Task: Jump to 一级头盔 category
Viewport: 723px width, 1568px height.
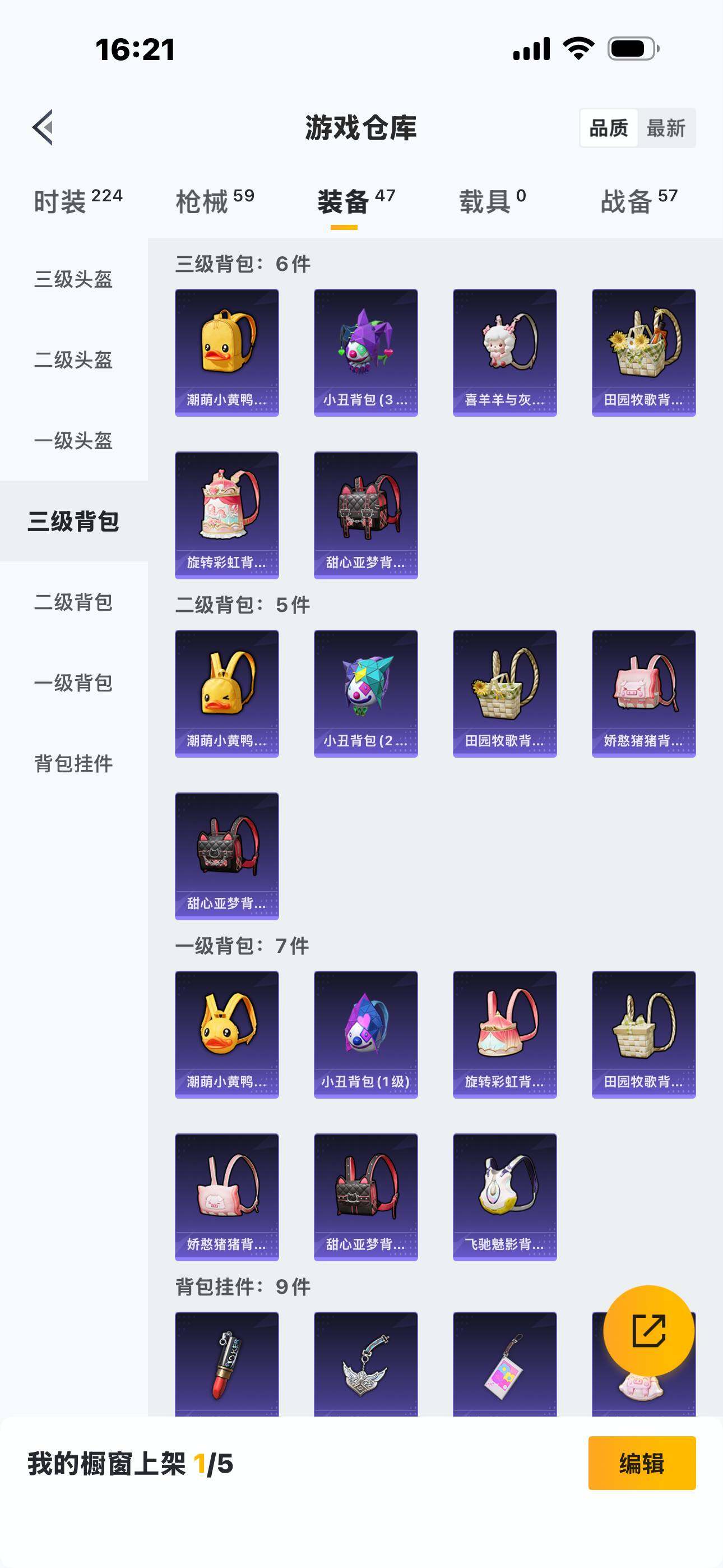Action: [x=73, y=441]
